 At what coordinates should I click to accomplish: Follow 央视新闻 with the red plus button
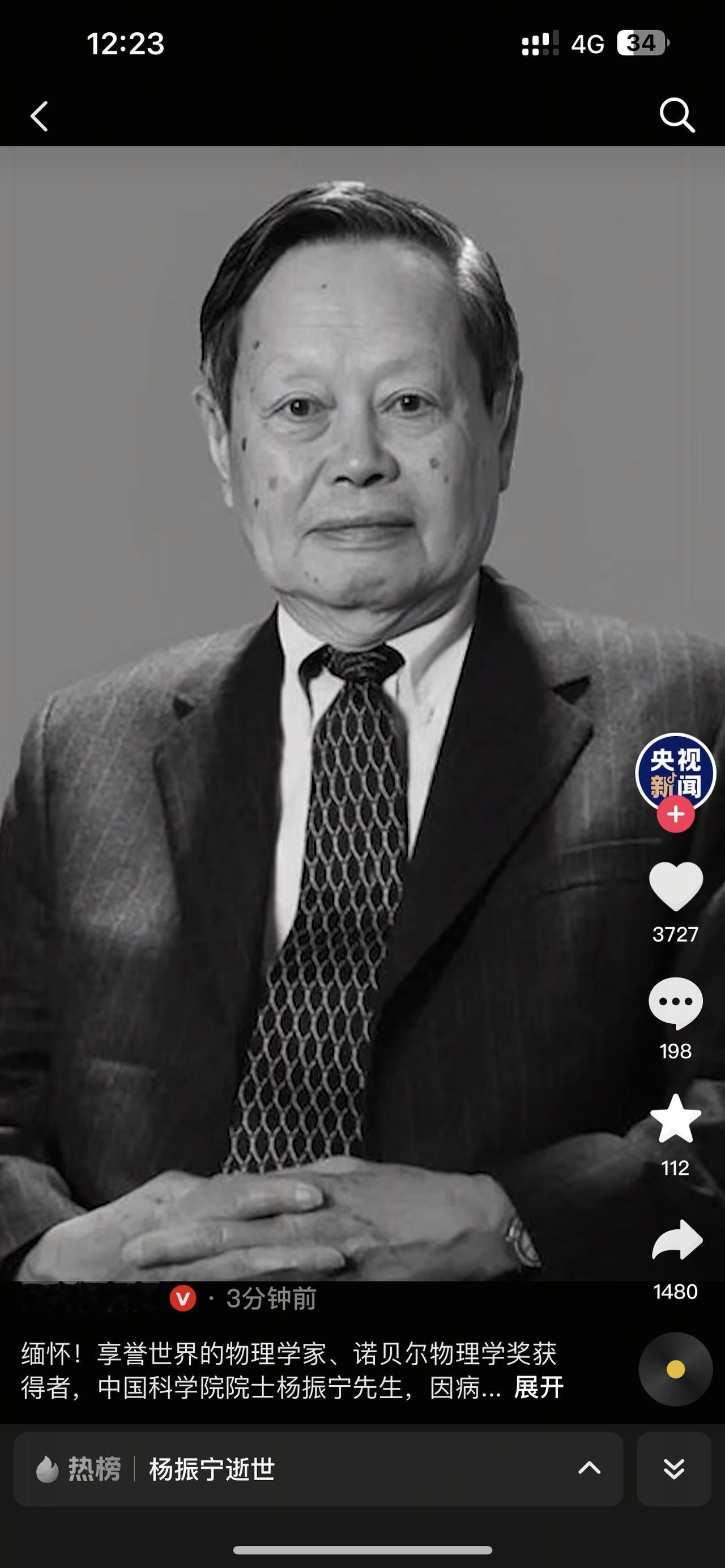675,814
